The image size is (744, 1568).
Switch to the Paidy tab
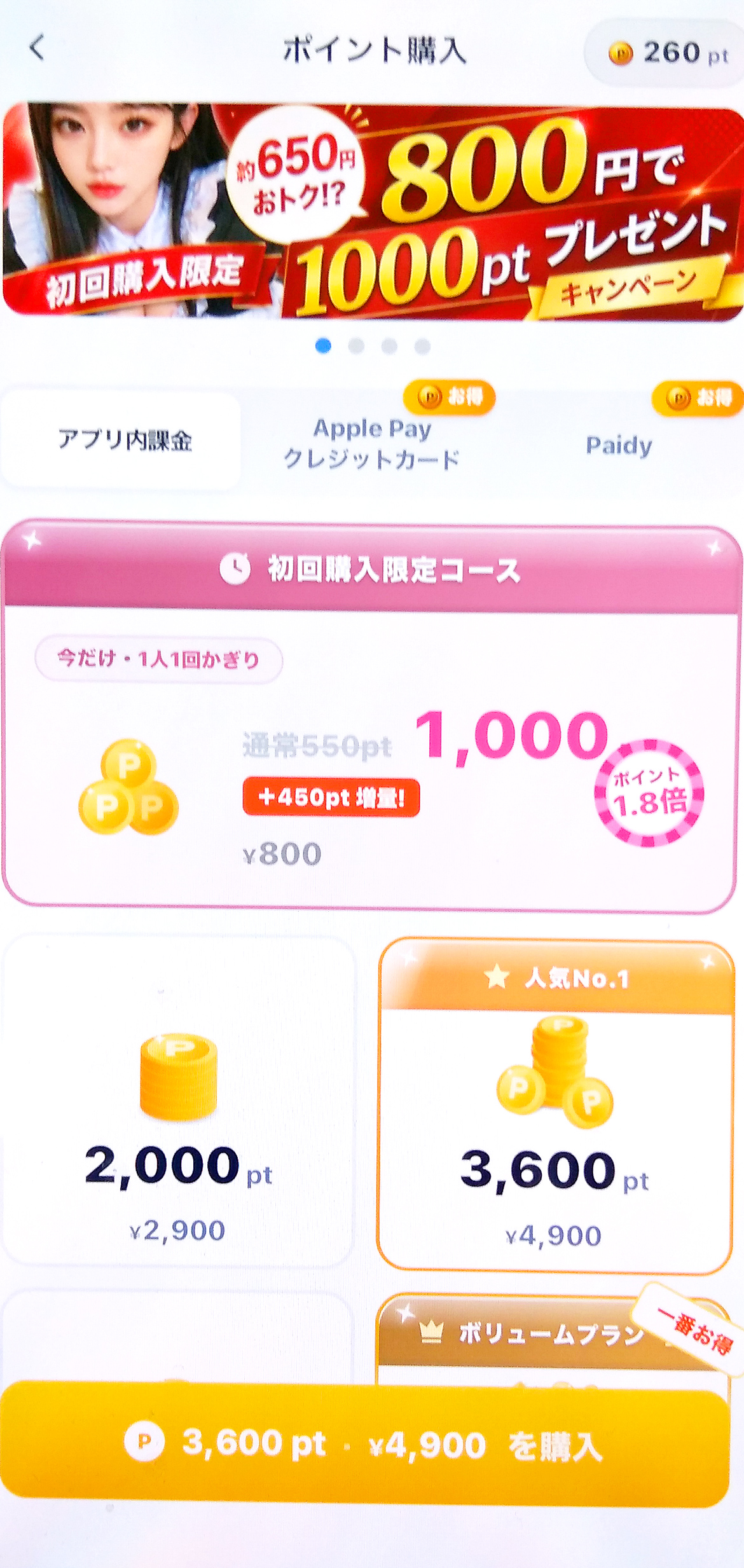[619, 445]
